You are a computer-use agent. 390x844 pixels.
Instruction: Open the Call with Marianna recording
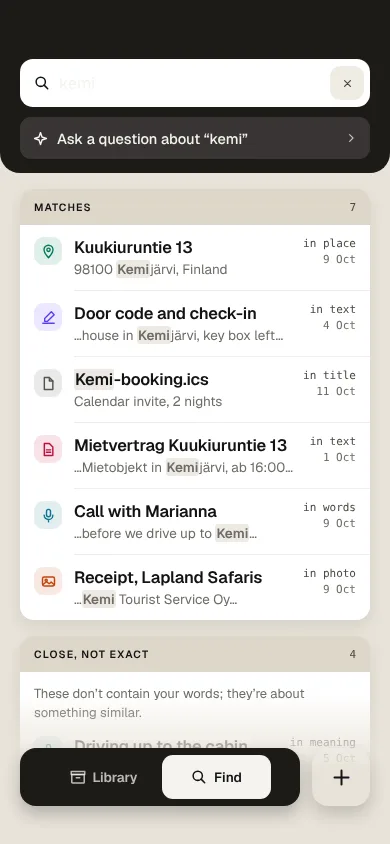pos(195,522)
